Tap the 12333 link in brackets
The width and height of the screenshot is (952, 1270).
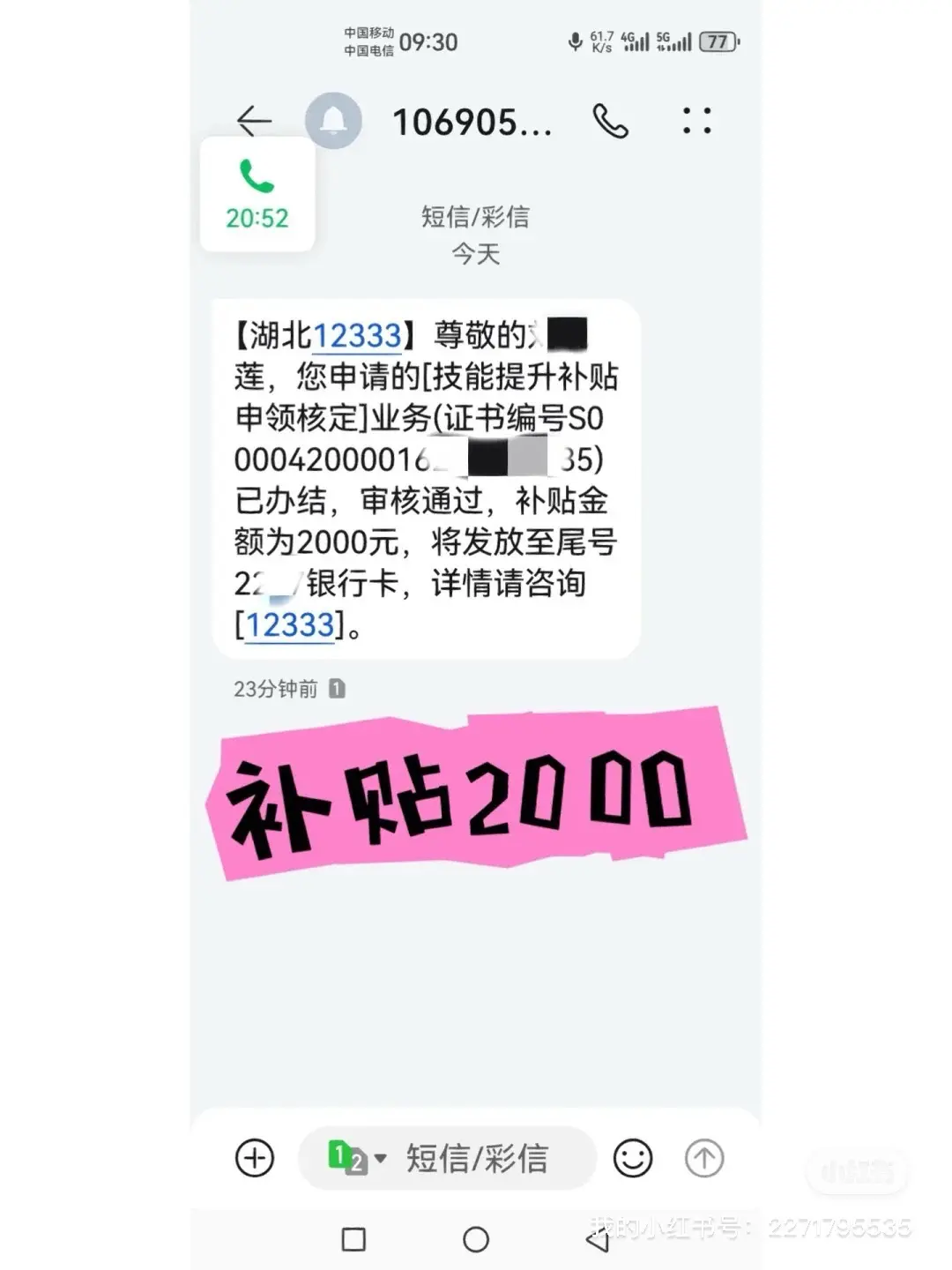[290, 625]
